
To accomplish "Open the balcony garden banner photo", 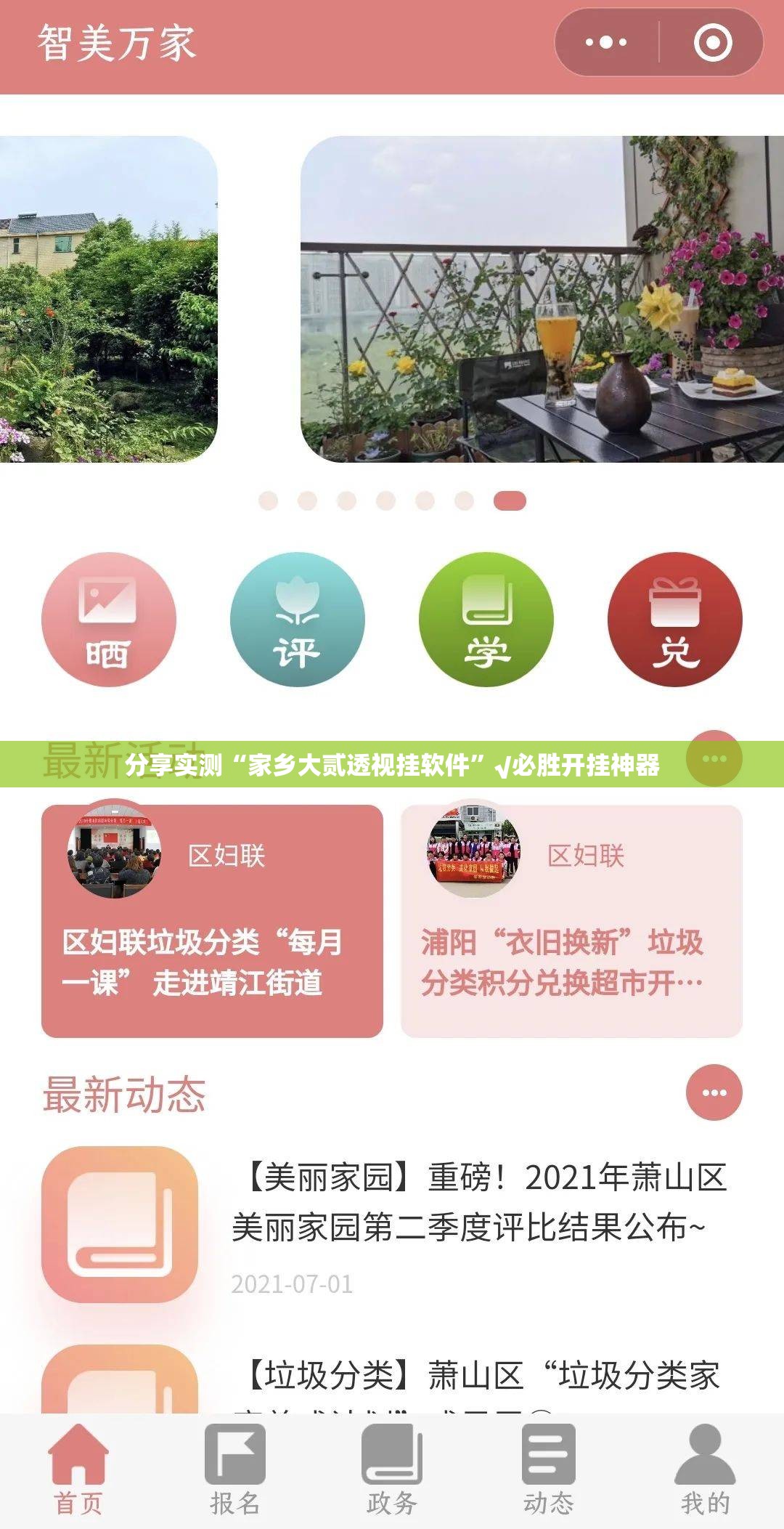I will (542, 299).
